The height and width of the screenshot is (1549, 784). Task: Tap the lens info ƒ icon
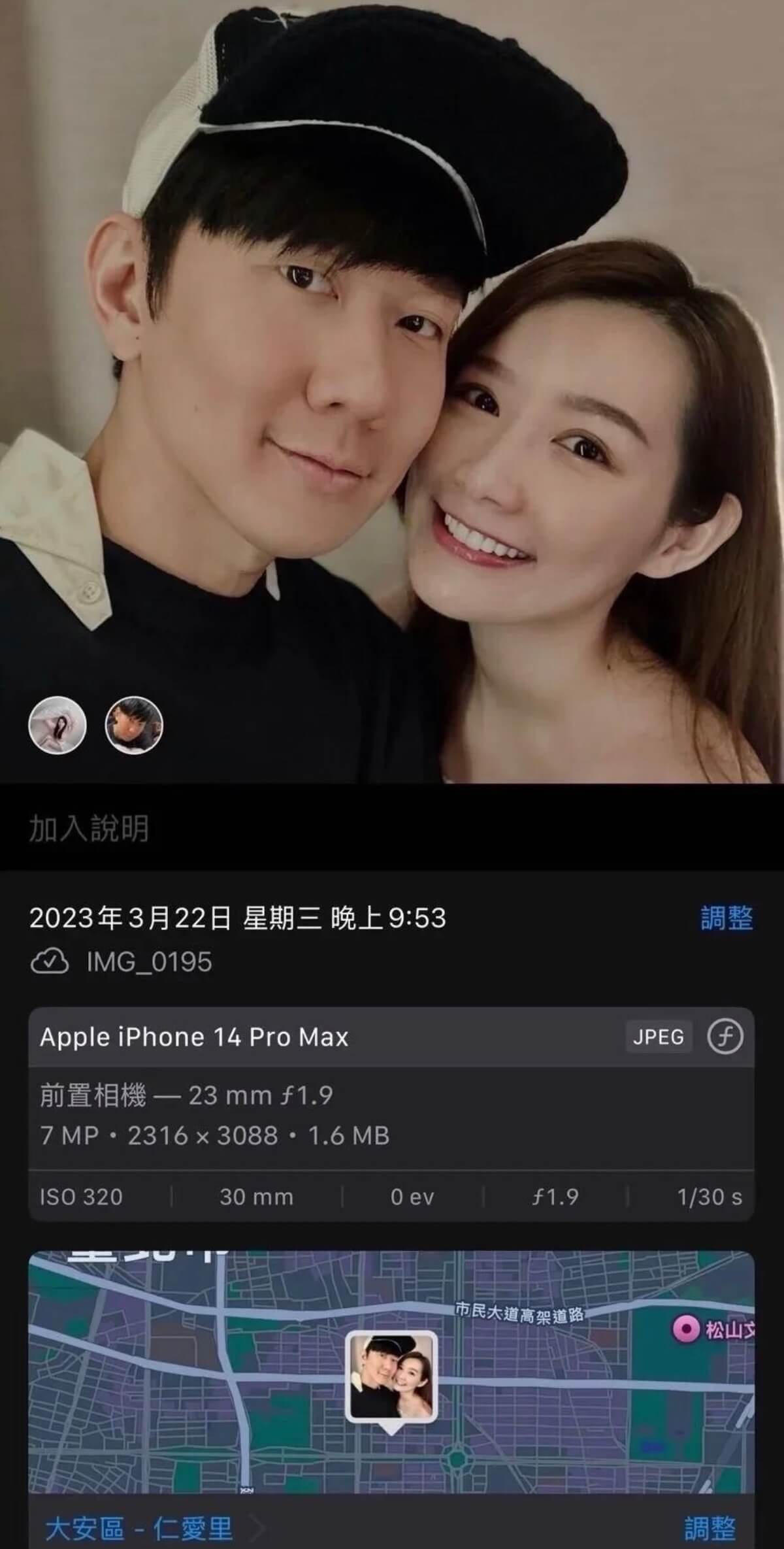(x=725, y=1037)
